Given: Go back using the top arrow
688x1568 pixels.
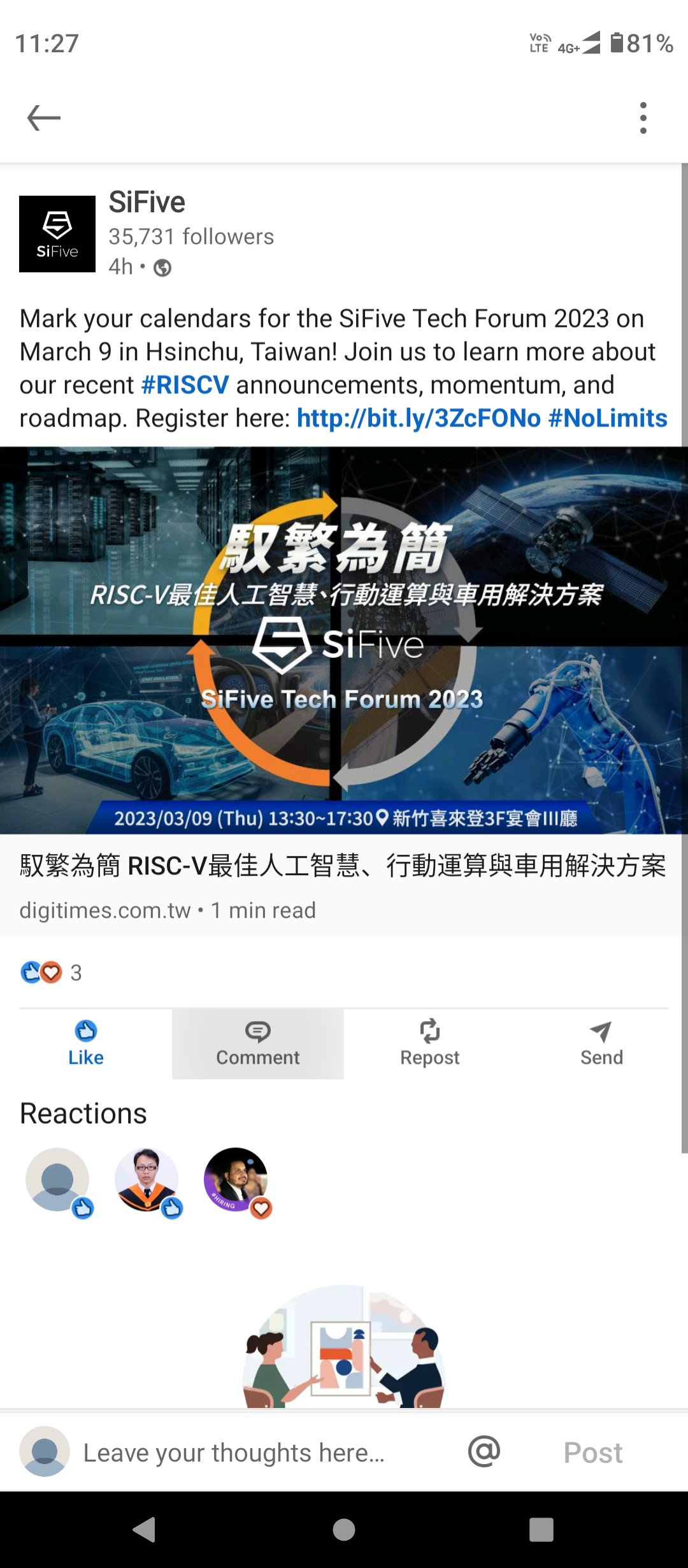Looking at the screenshot, I should click(43, 118).
